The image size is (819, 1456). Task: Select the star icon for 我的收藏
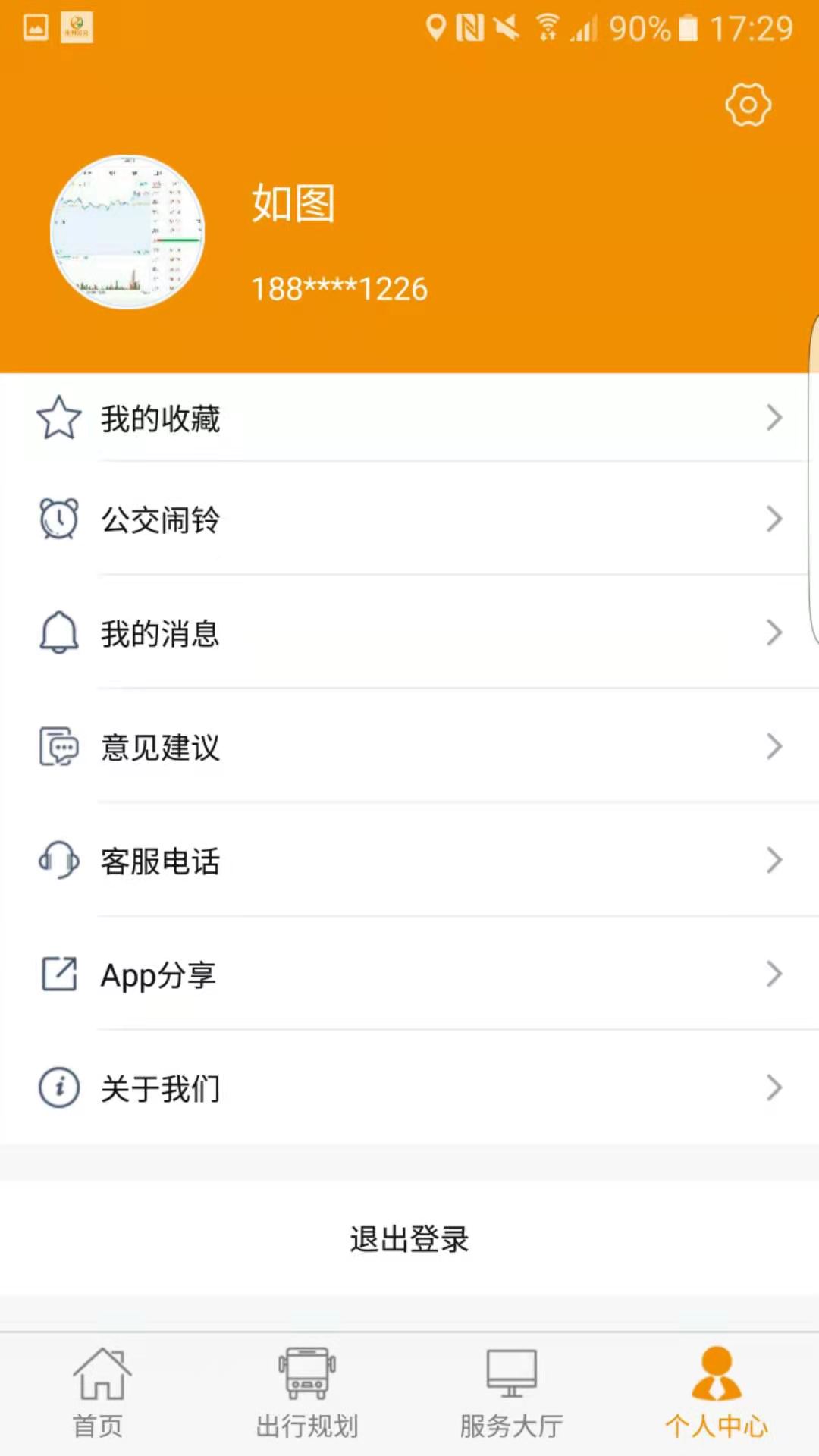(58, 418)
